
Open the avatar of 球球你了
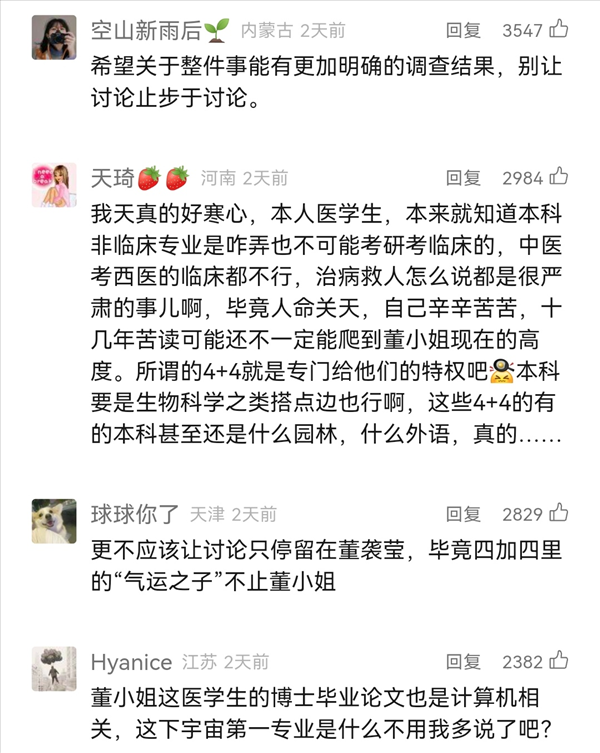pos(54,521)
